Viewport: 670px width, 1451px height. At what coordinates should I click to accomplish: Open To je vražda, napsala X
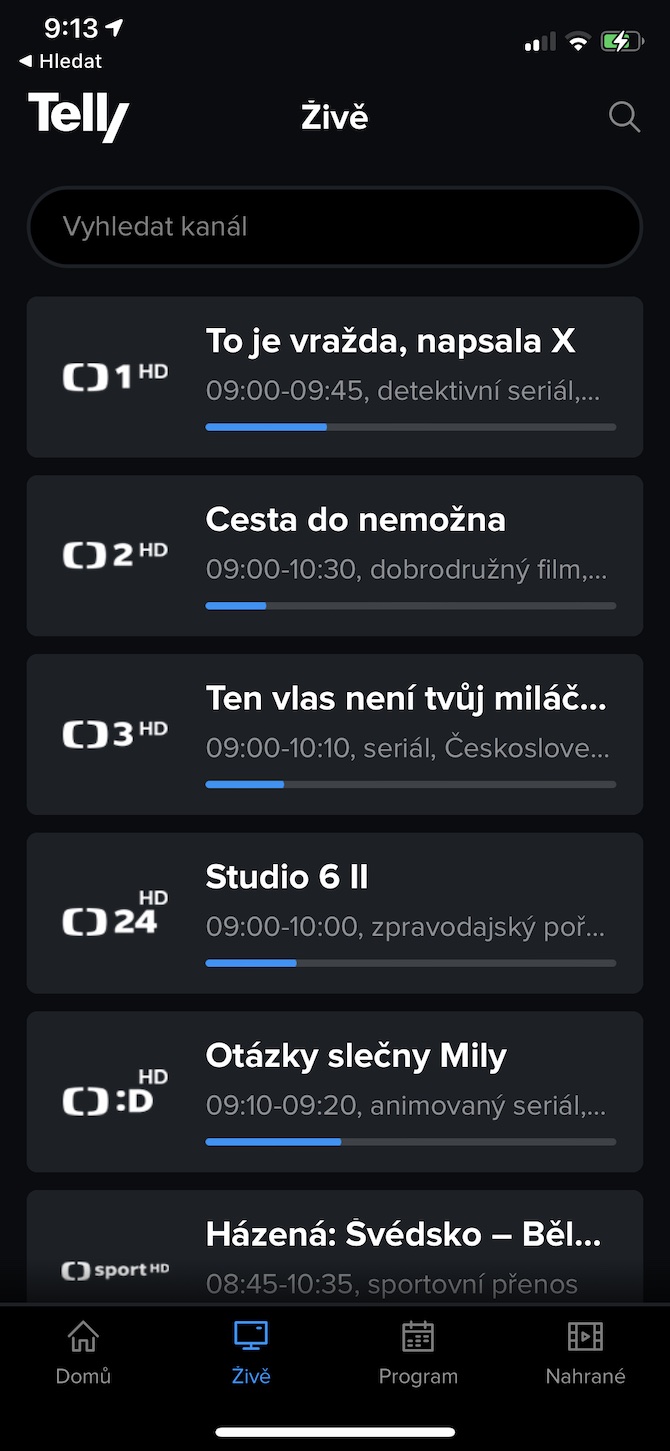click(334, 377)
